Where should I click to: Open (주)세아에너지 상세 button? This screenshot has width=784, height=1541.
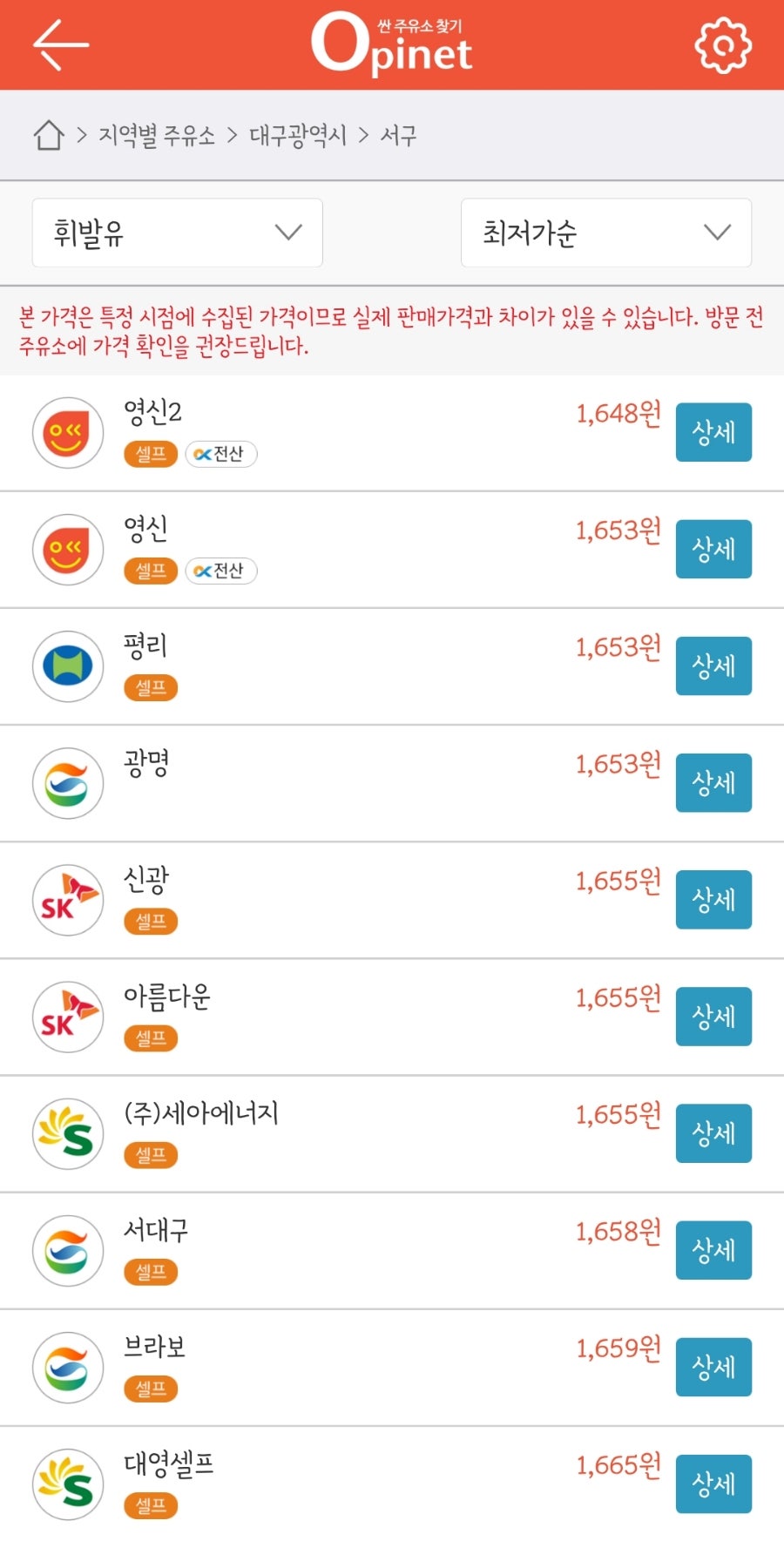click(x=713, y=1132)
